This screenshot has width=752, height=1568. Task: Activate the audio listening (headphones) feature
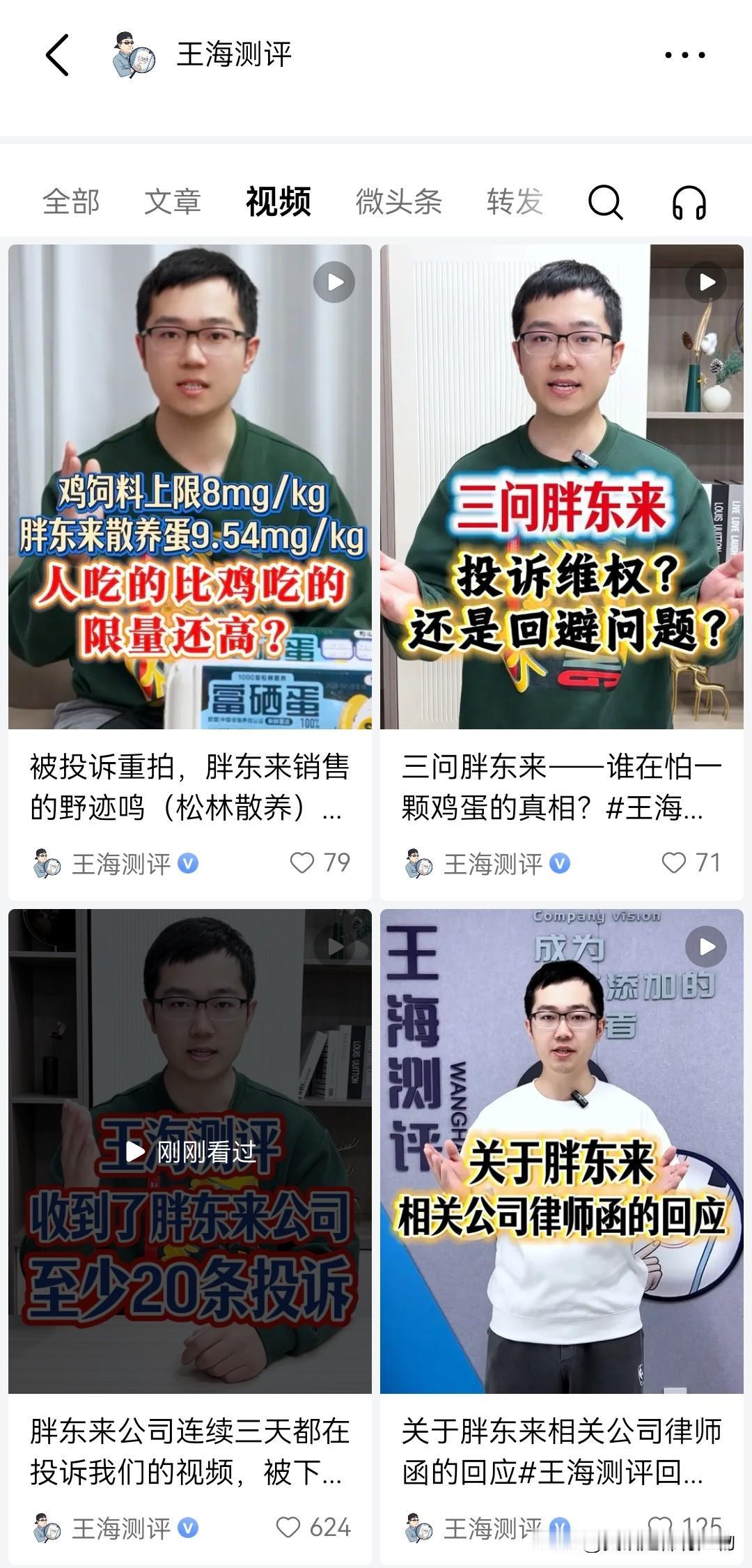(x=688, y=201)
